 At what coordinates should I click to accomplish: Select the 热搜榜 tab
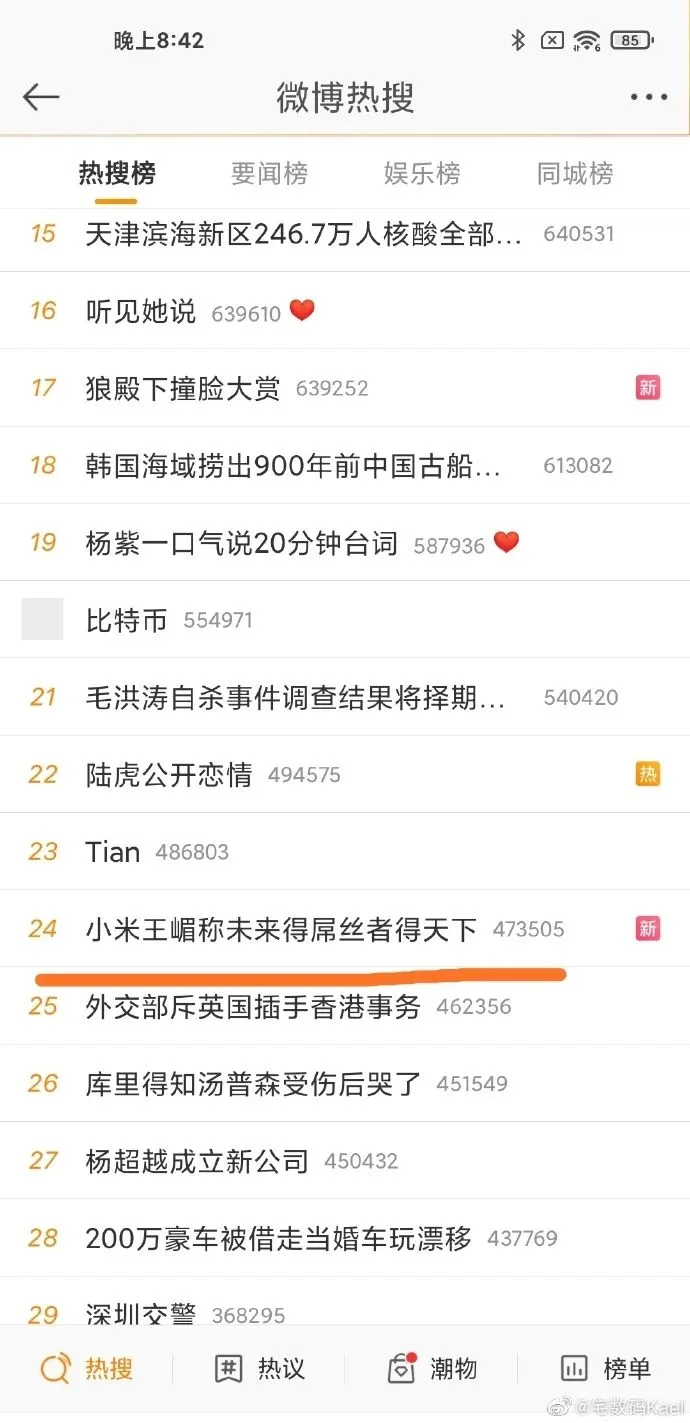117,173
